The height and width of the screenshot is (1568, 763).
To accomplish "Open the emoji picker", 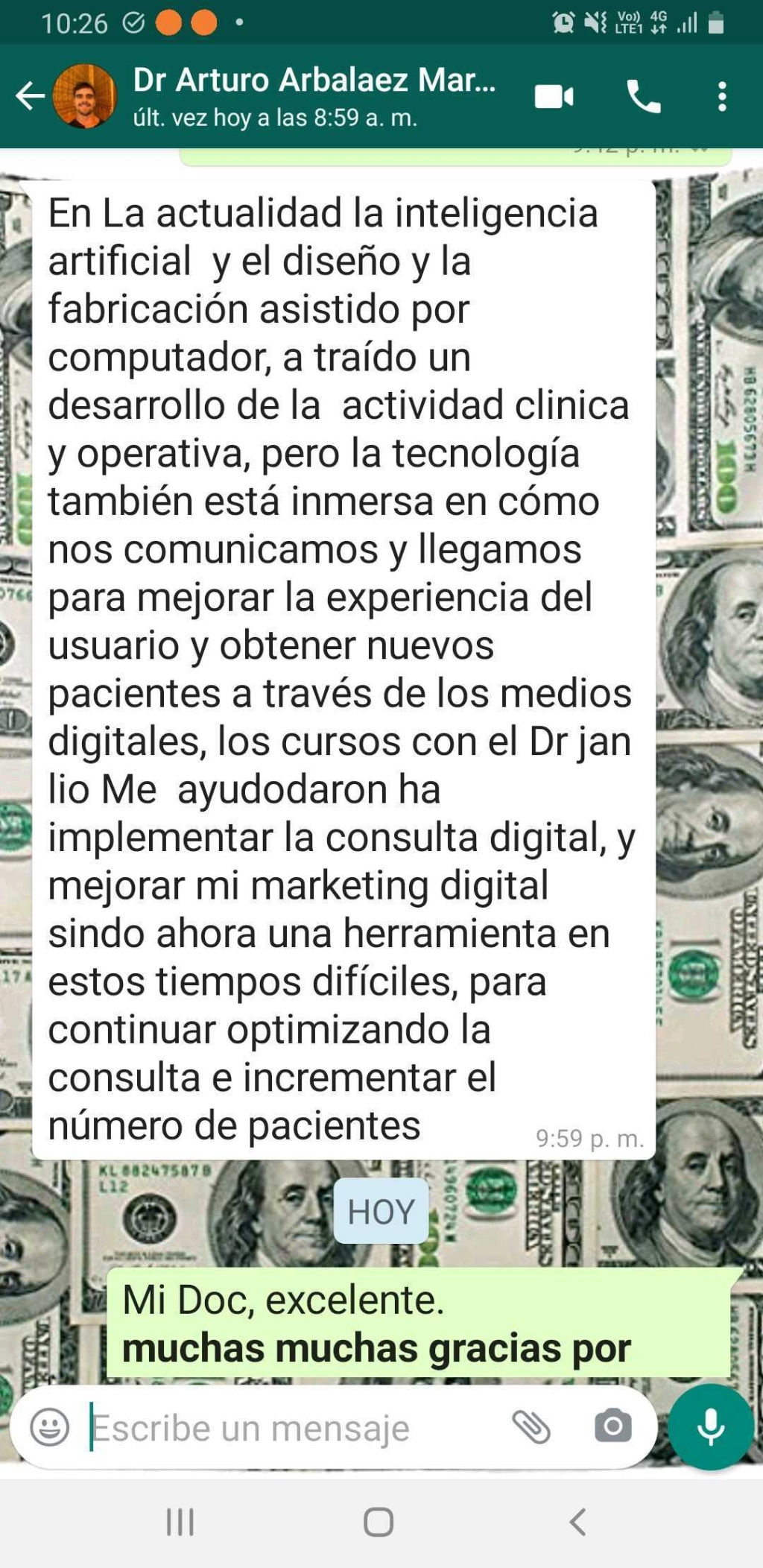I will (x=50, y=1427).
